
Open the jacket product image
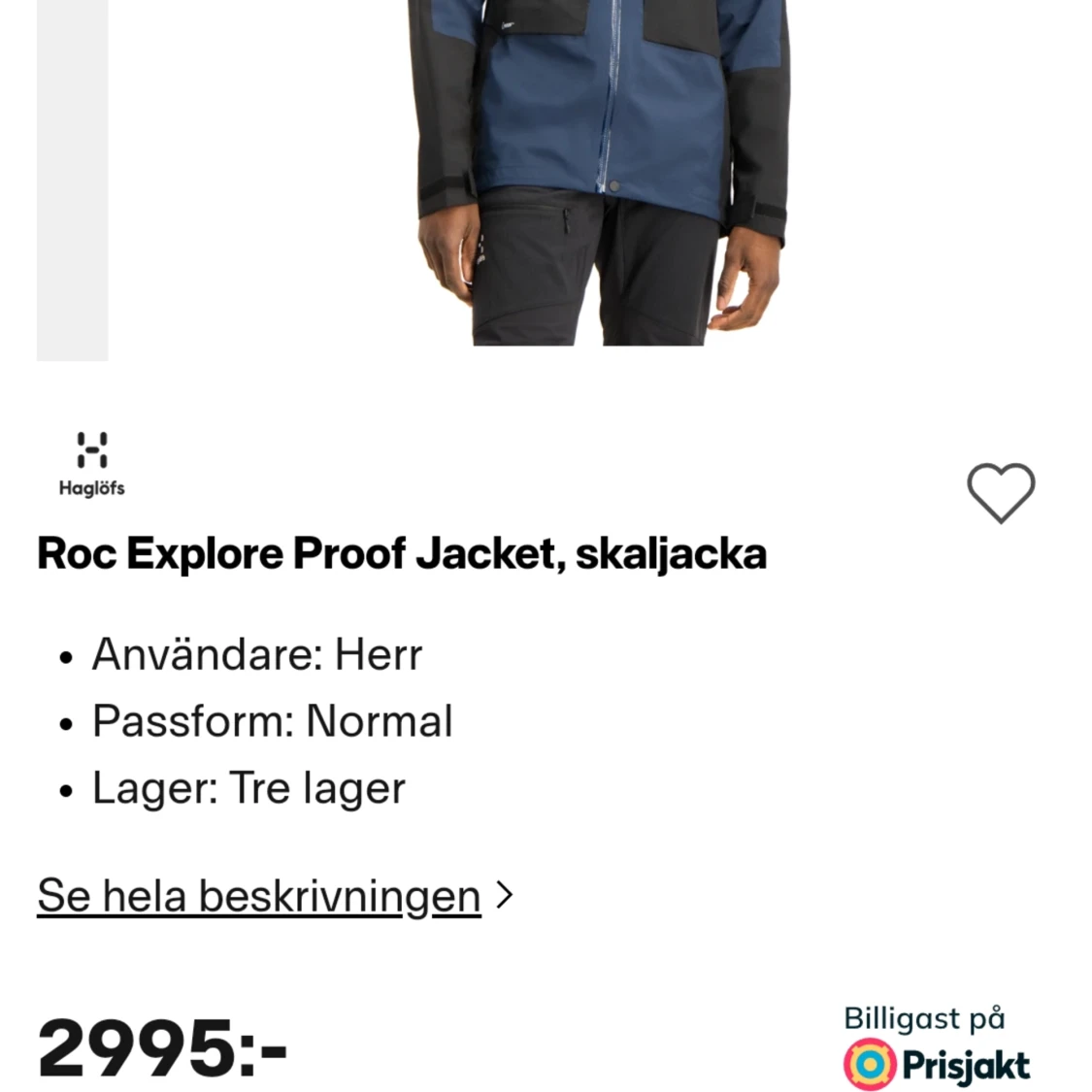602,175
